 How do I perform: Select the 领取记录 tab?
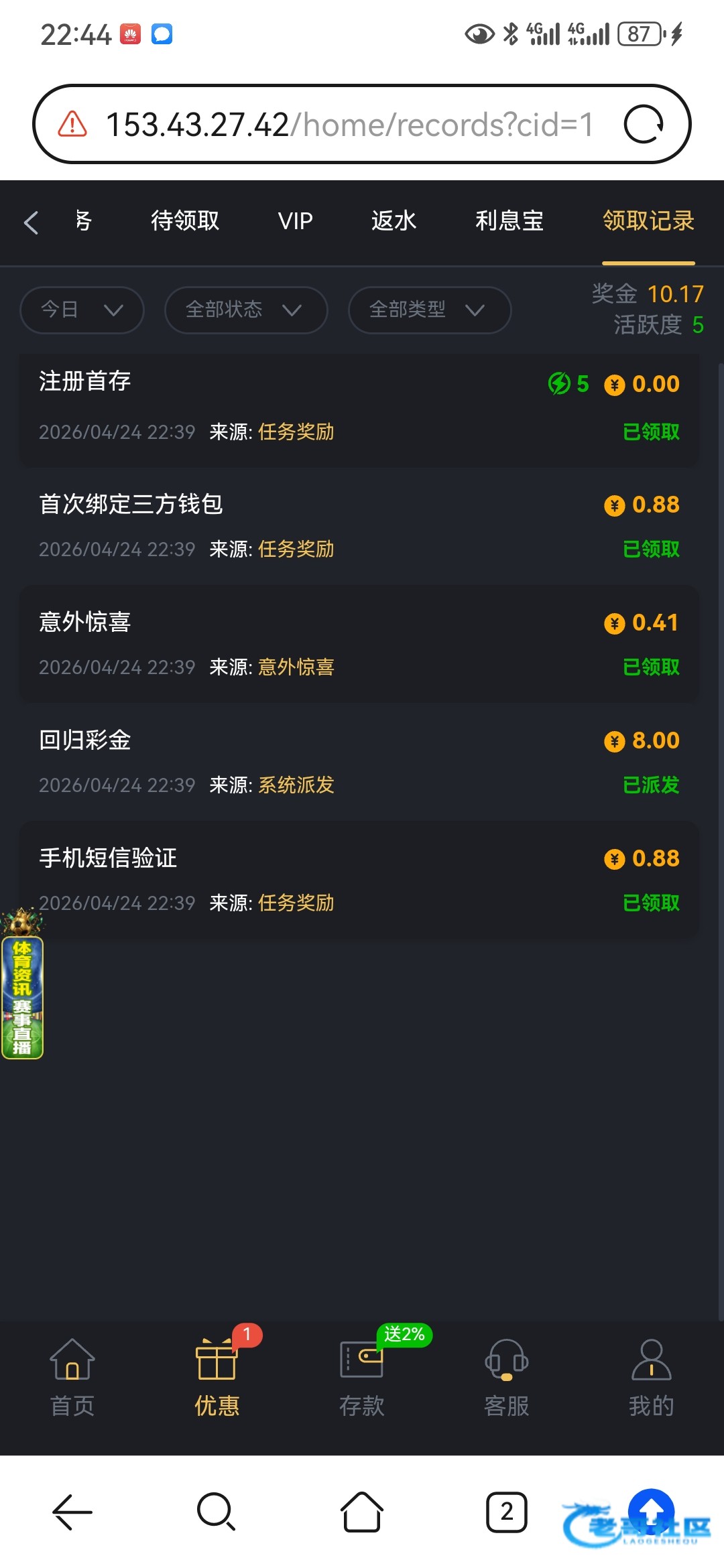click(x=648, y=221)
